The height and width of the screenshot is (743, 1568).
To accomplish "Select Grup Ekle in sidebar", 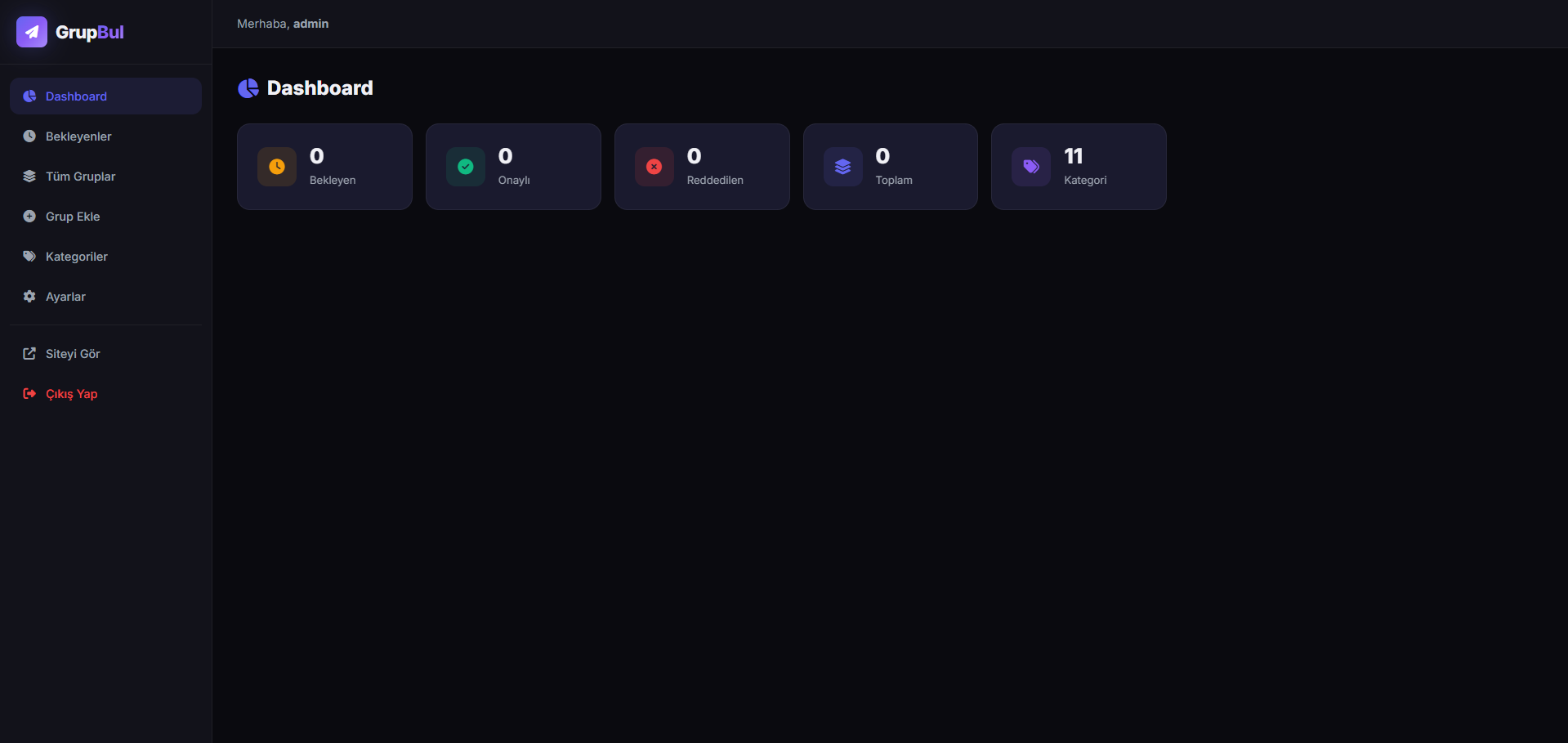I will coord(73,217).
